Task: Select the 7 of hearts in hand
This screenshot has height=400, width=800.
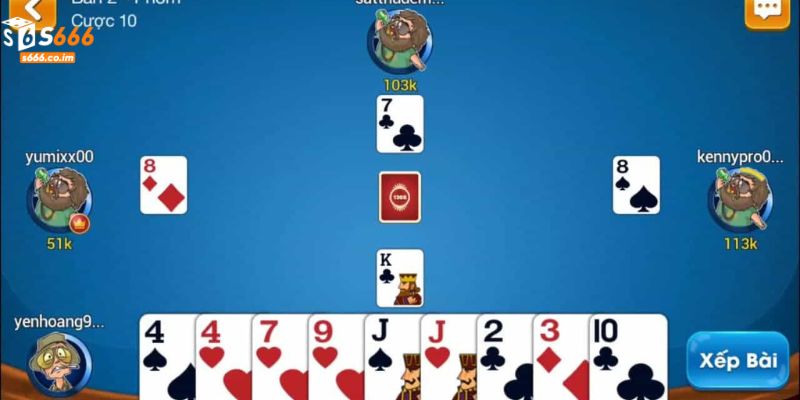Action: coord(279,357)
